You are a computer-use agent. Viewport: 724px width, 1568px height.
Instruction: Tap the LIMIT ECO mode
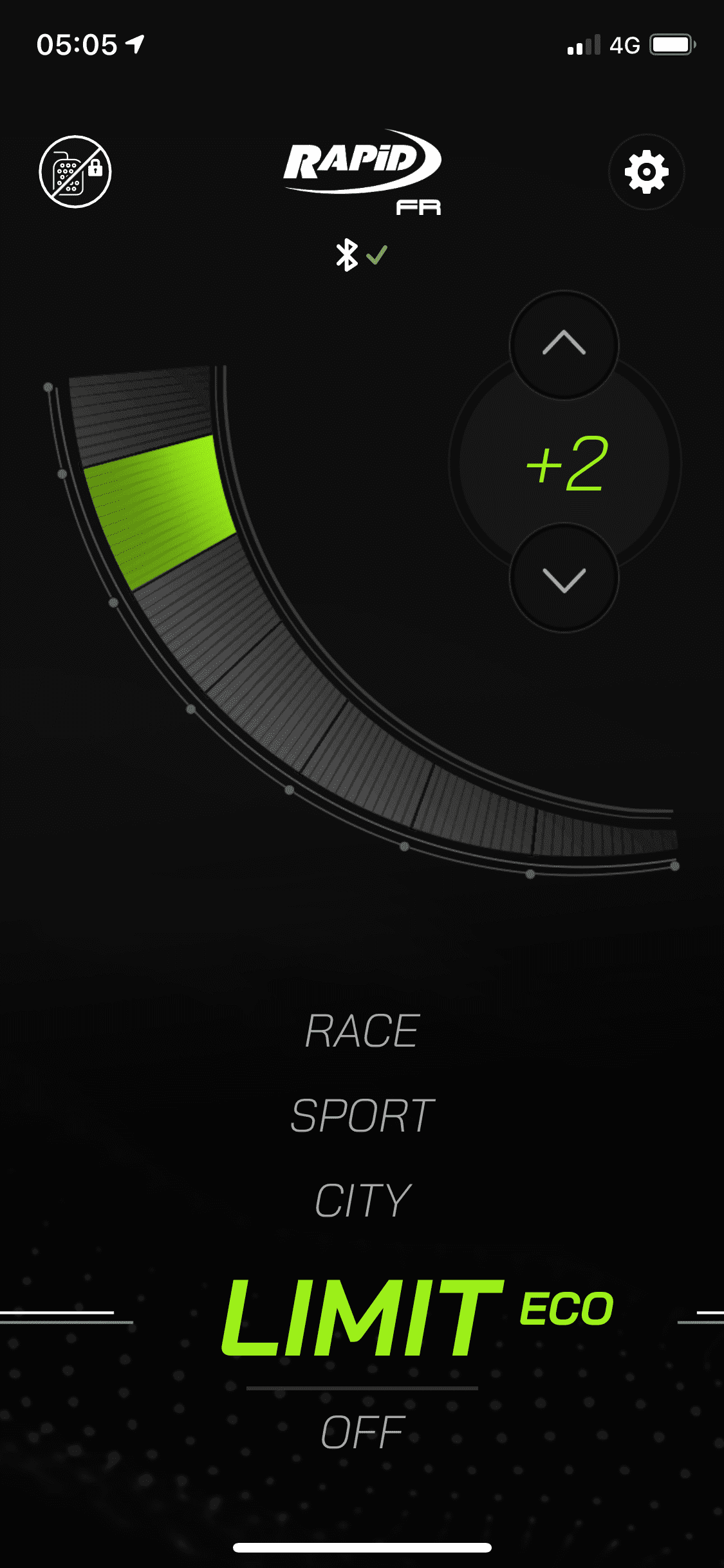click(417, 1317)
